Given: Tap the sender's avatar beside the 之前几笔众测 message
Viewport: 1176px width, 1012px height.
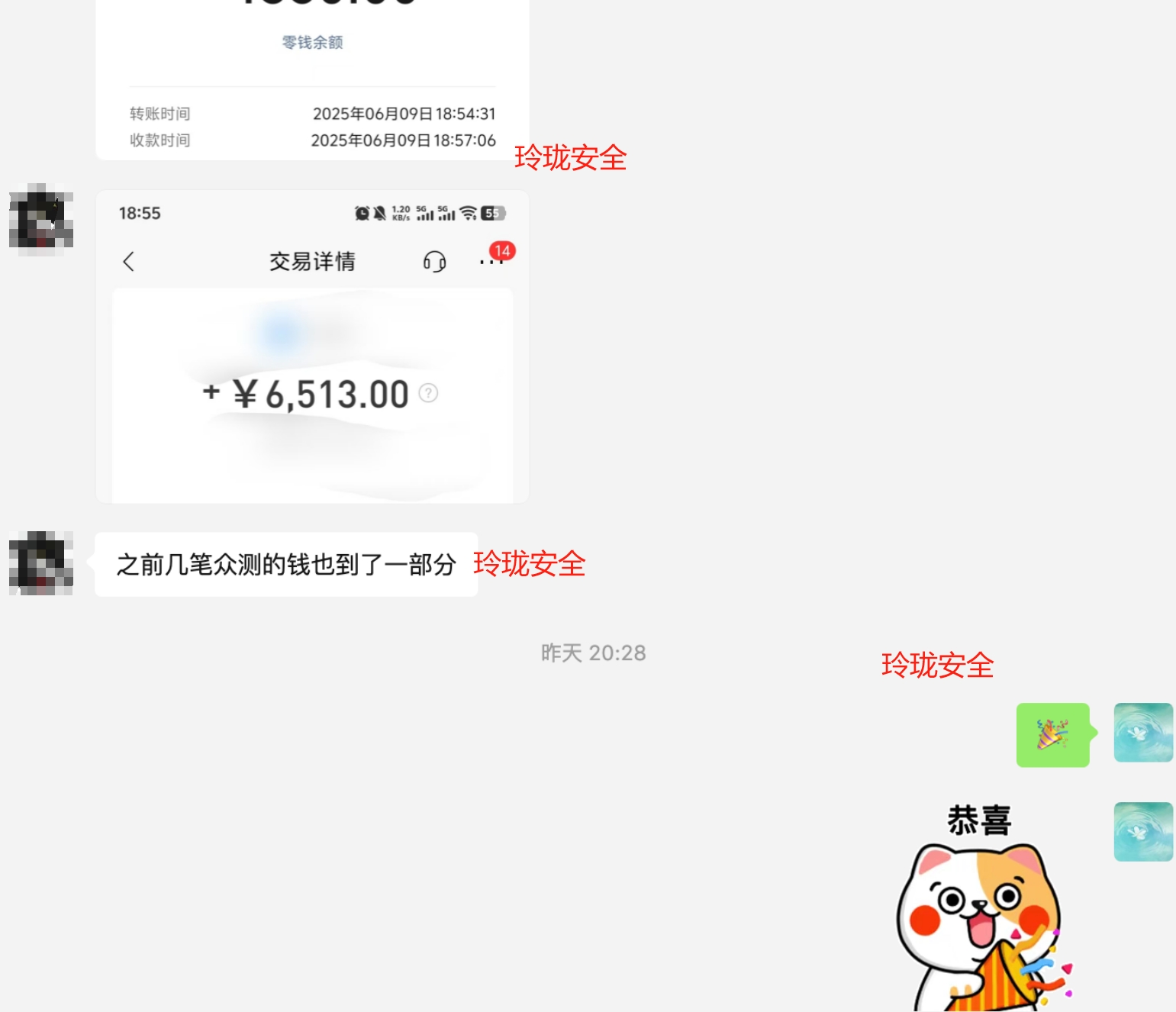Looking at the screenshot, I should (41, 563).
